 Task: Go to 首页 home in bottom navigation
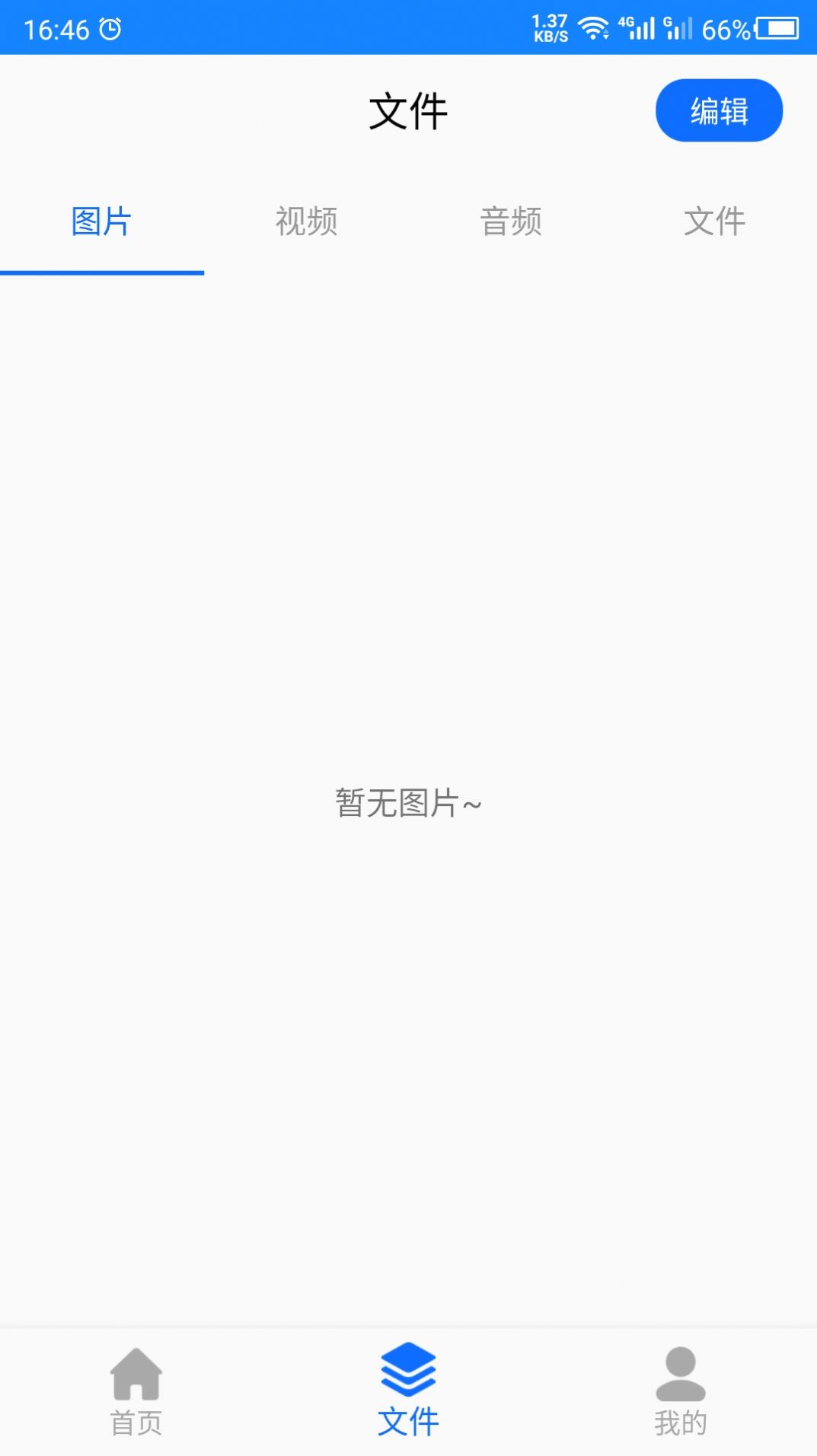(x=136, y=1391)
